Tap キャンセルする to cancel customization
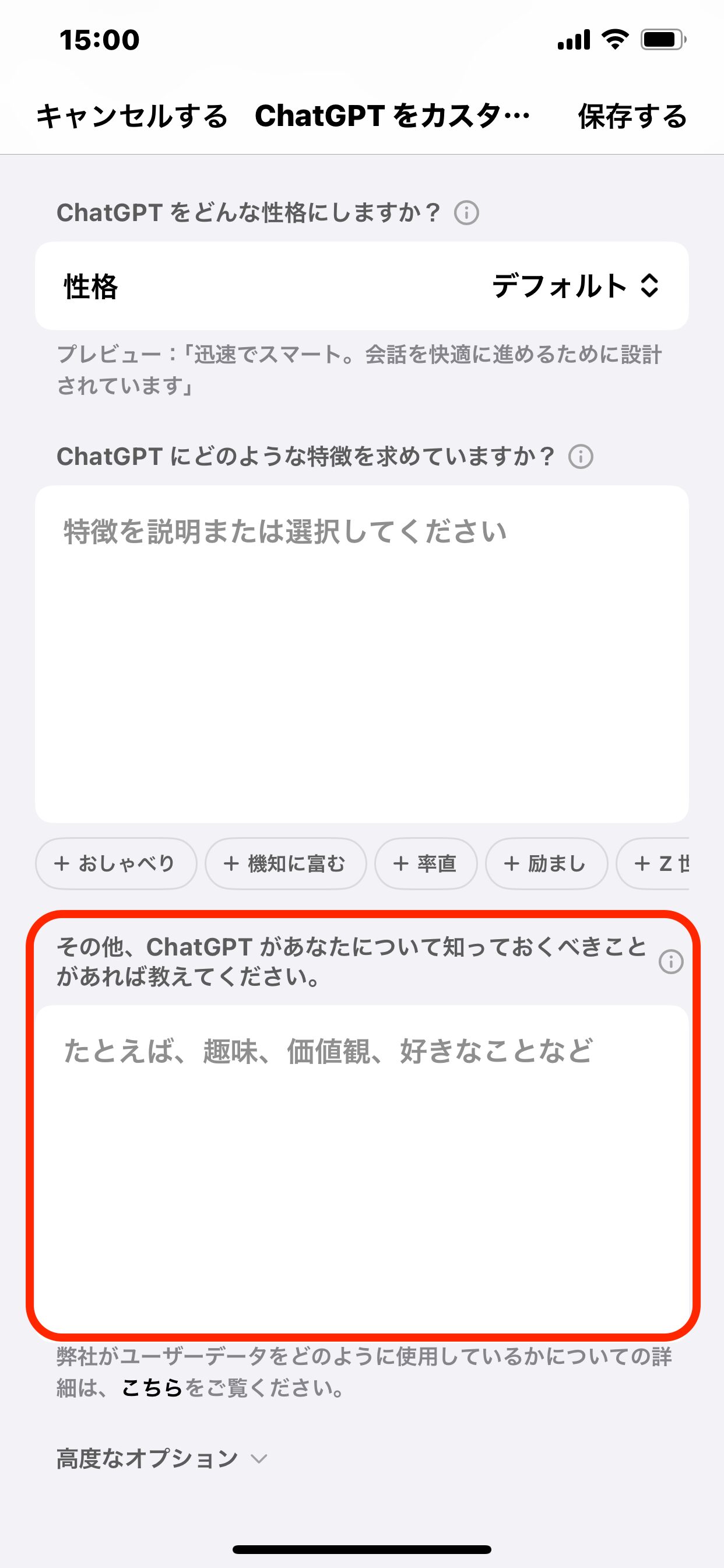 [x=132, y=116]
